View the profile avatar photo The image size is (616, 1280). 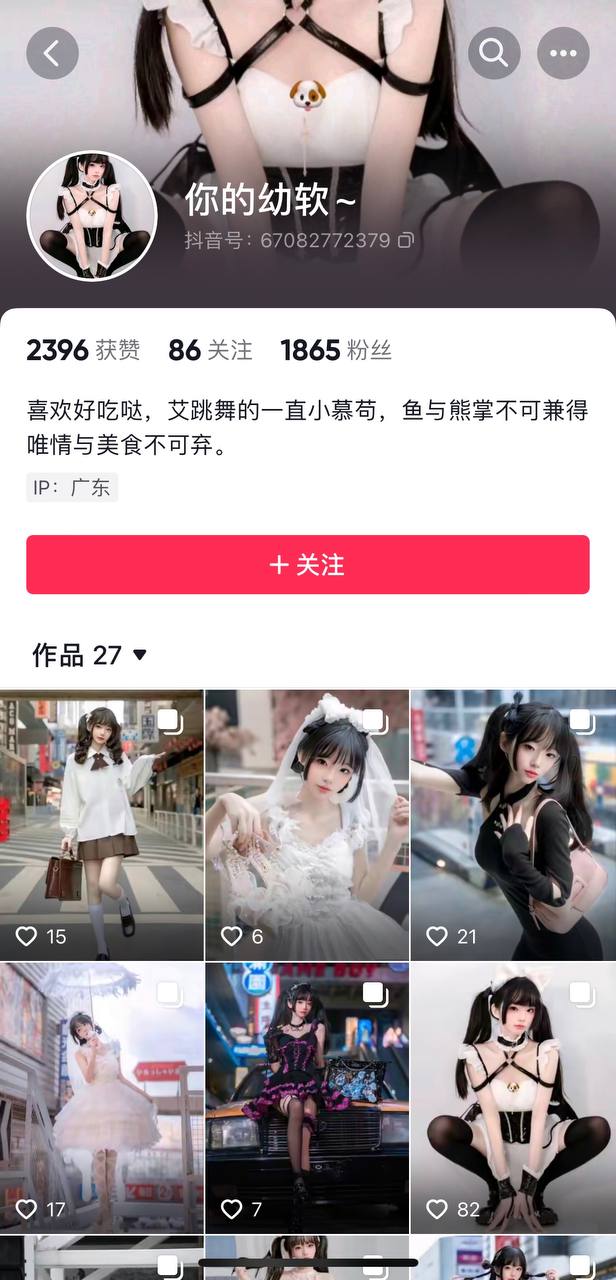point(92,216)
